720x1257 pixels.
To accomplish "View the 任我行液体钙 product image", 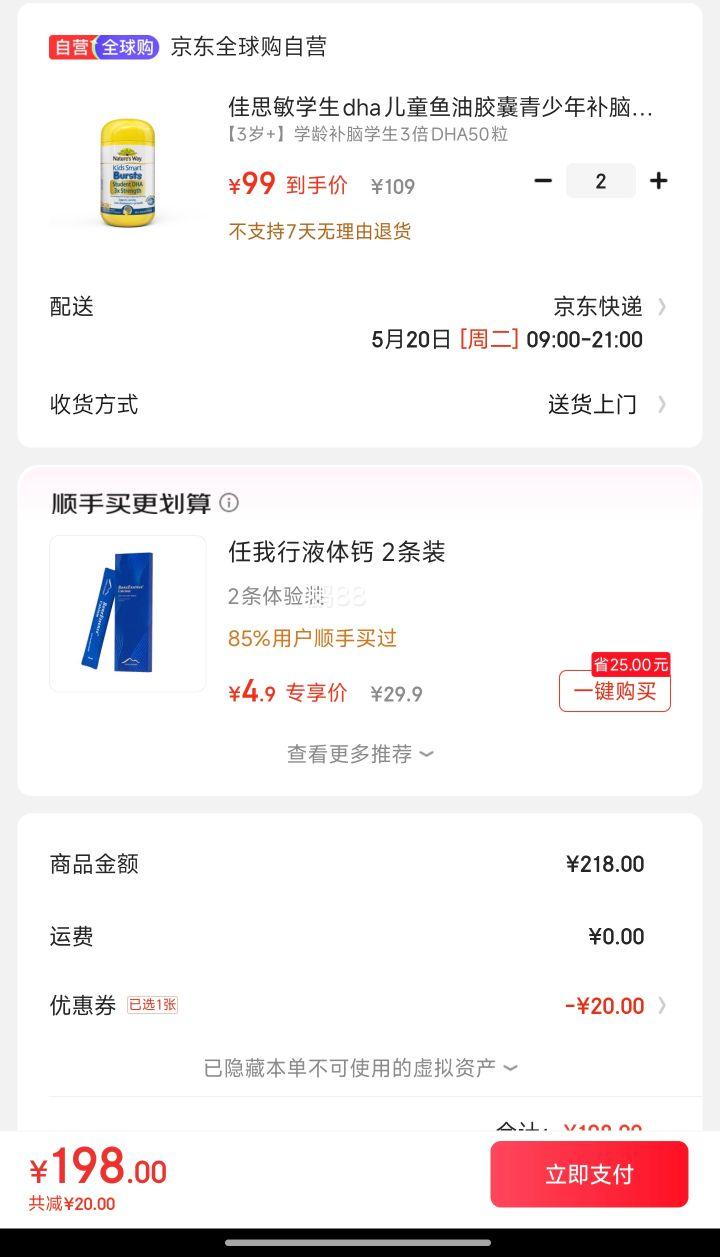I will pos(128,614).
